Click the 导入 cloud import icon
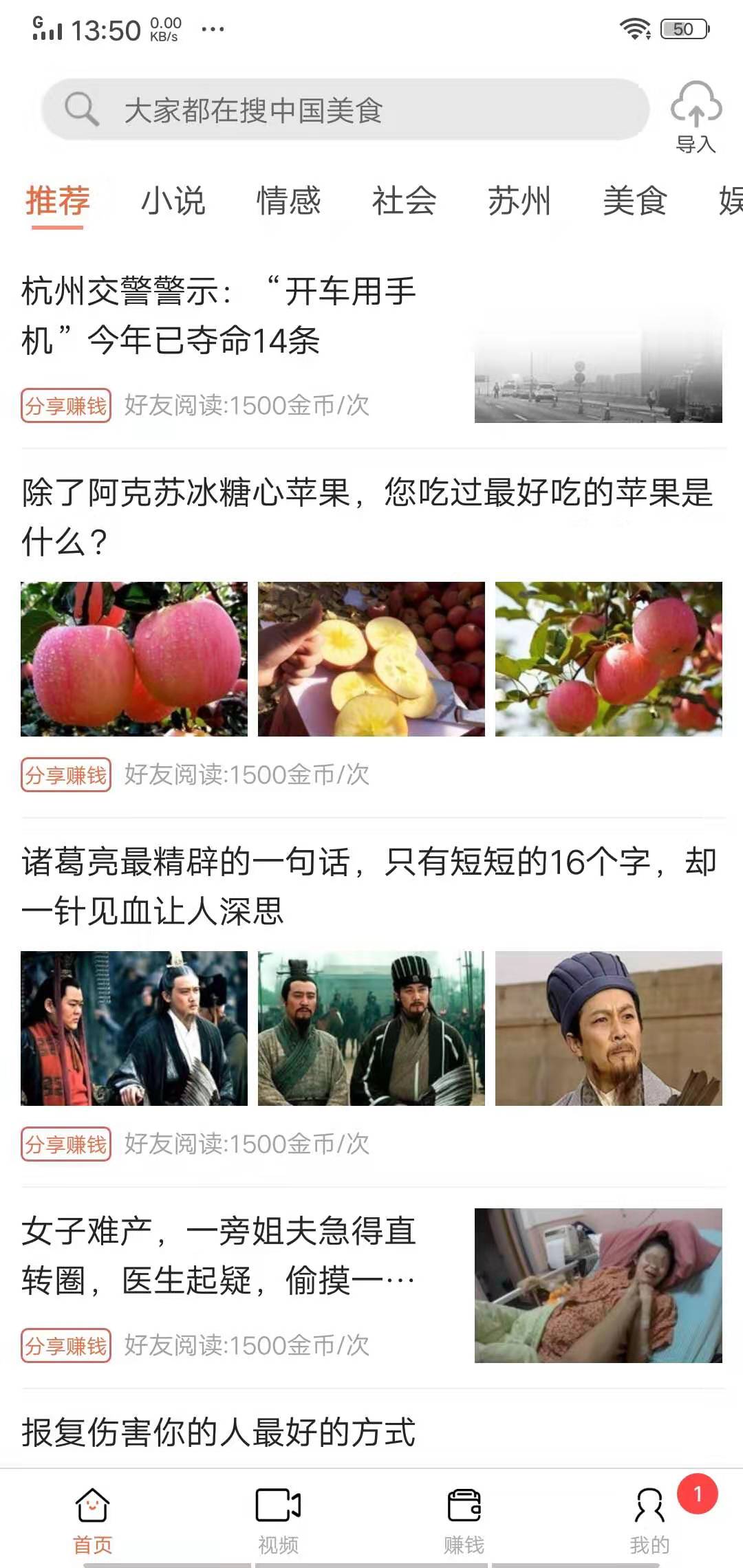The width and height of the screenshot is (743, 1568). (x=696, y=110)
